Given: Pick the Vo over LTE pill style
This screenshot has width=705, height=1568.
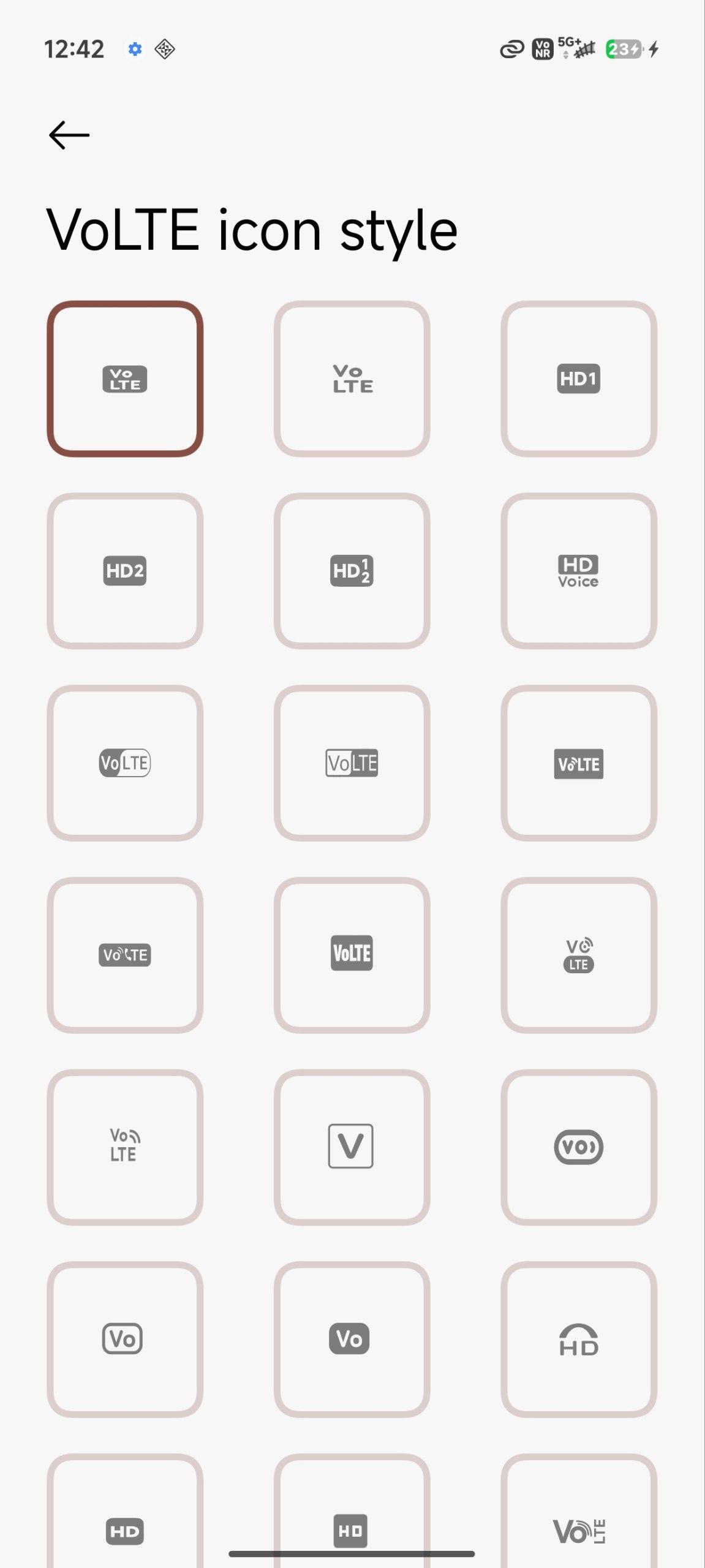Looking at the screenshot, I should (579, 955).
